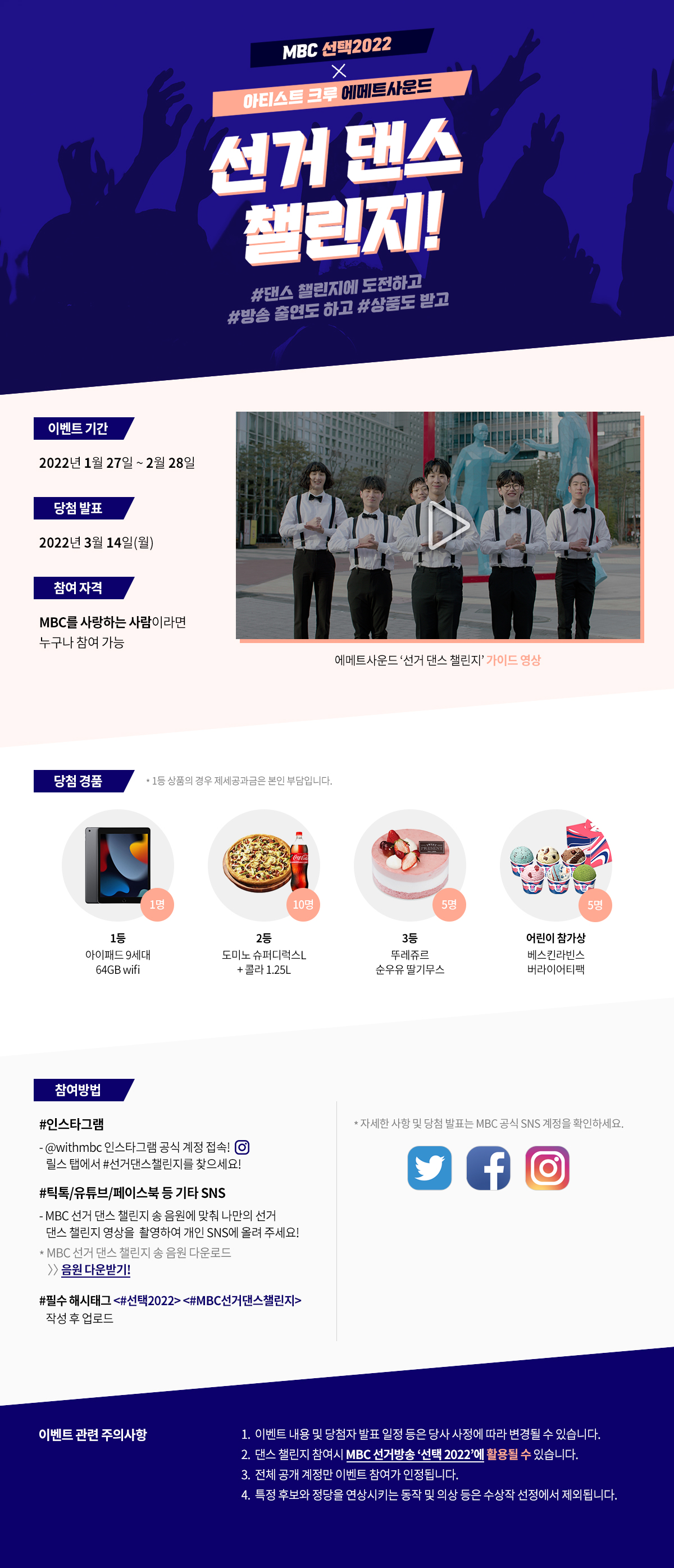Open the 이벤트 기간 section header
Viewport: 674px width, 1568px height.
(80, 428)
